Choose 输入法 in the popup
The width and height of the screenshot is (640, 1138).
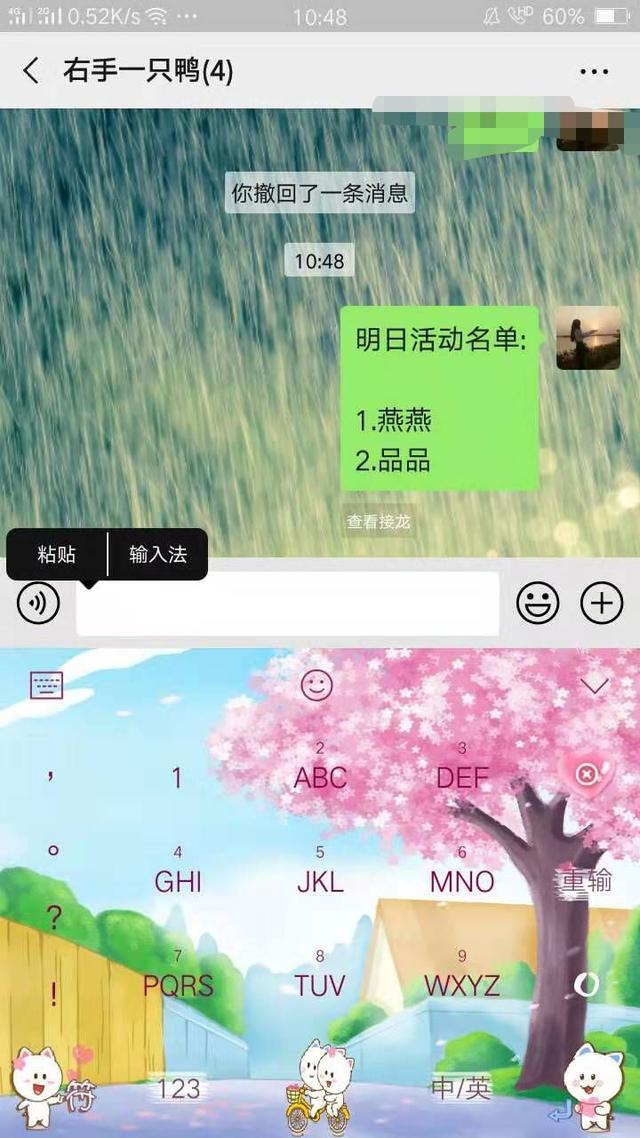coord(158,554)
